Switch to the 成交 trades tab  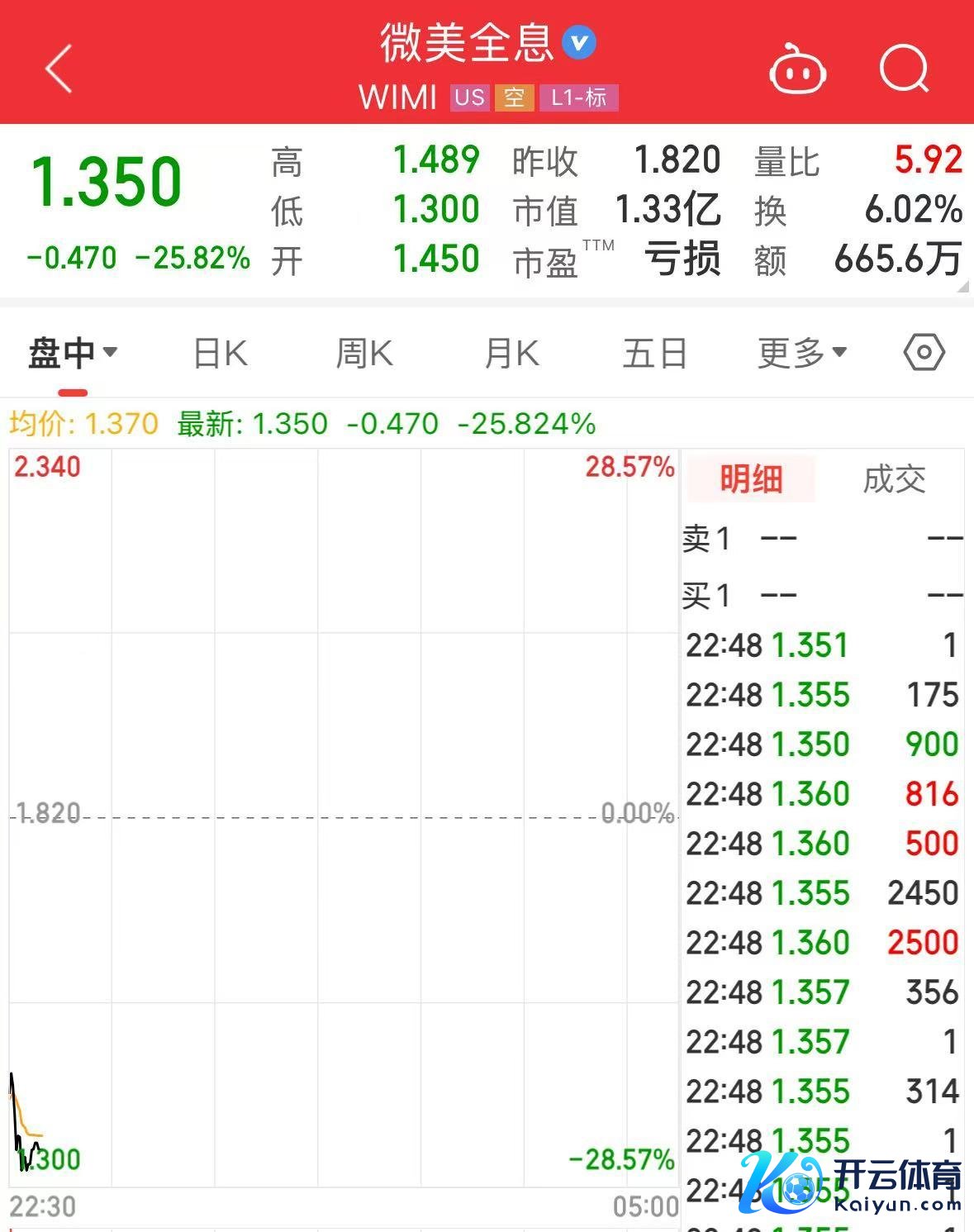point(894,478)
